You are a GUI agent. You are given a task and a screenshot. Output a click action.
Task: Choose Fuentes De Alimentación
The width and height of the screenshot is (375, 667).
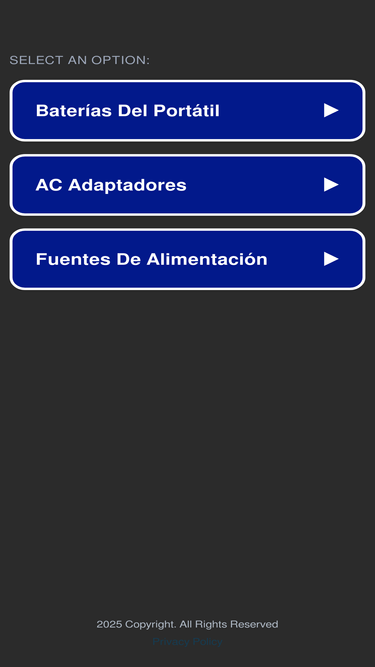[188, 259]
